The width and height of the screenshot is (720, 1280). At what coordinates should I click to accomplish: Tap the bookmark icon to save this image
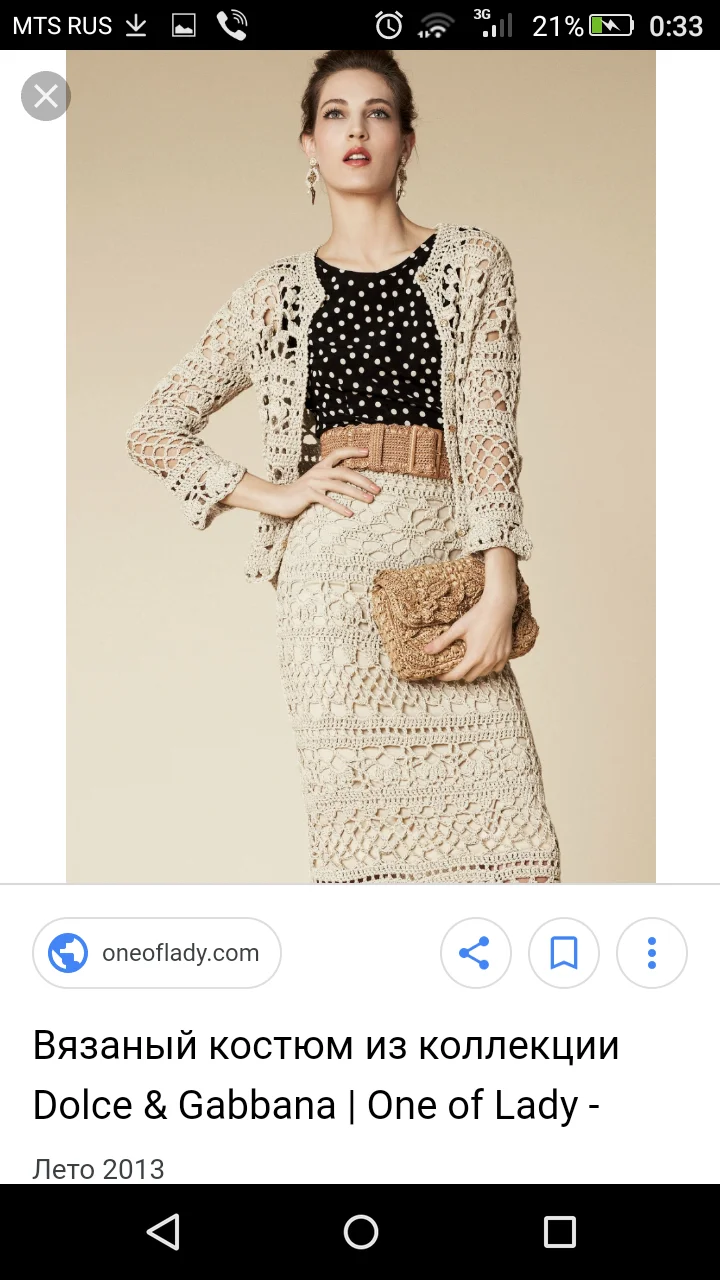[x=563, y=953]
